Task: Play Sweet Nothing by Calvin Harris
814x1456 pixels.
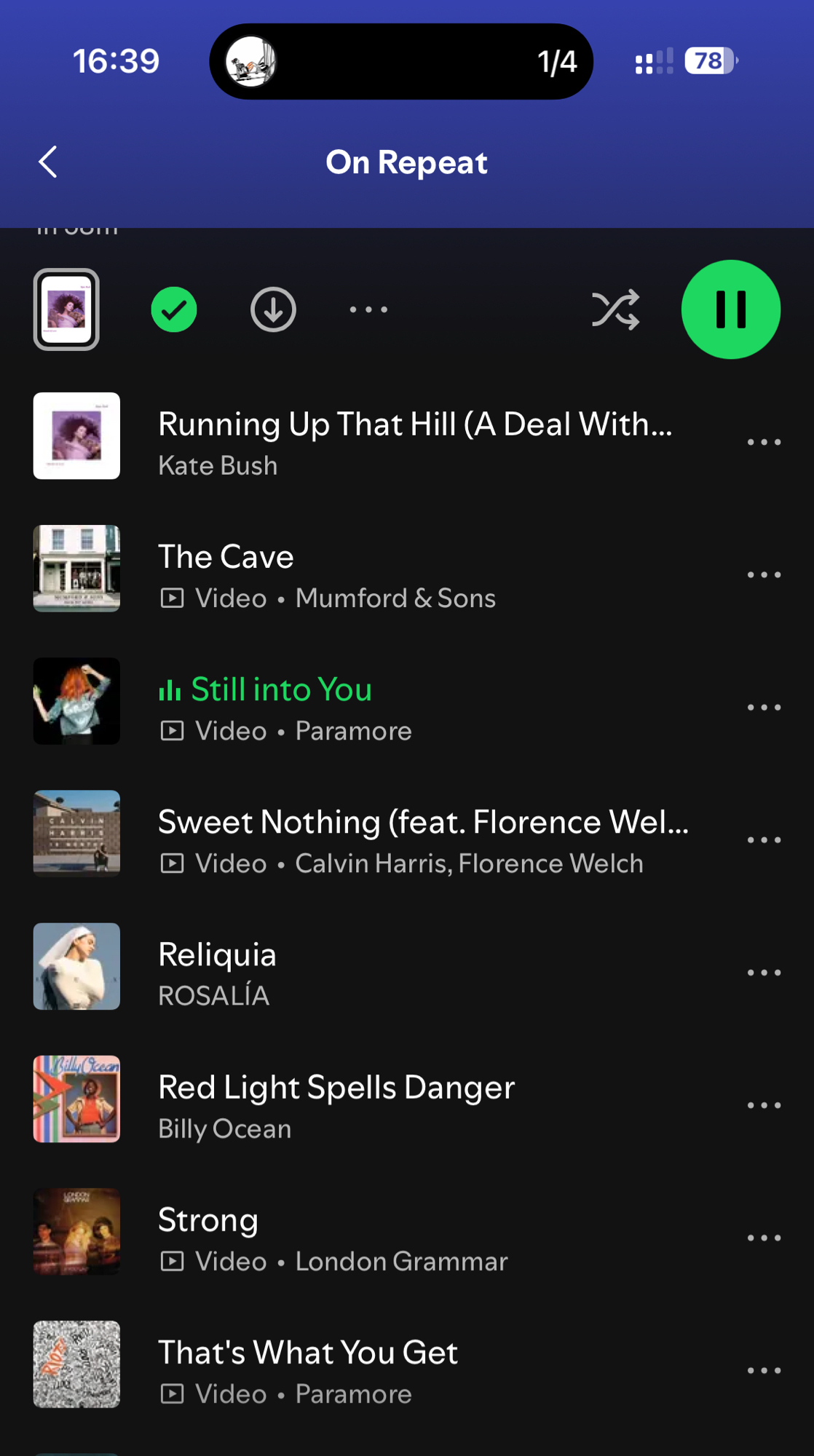Action: tap(422, 834)
